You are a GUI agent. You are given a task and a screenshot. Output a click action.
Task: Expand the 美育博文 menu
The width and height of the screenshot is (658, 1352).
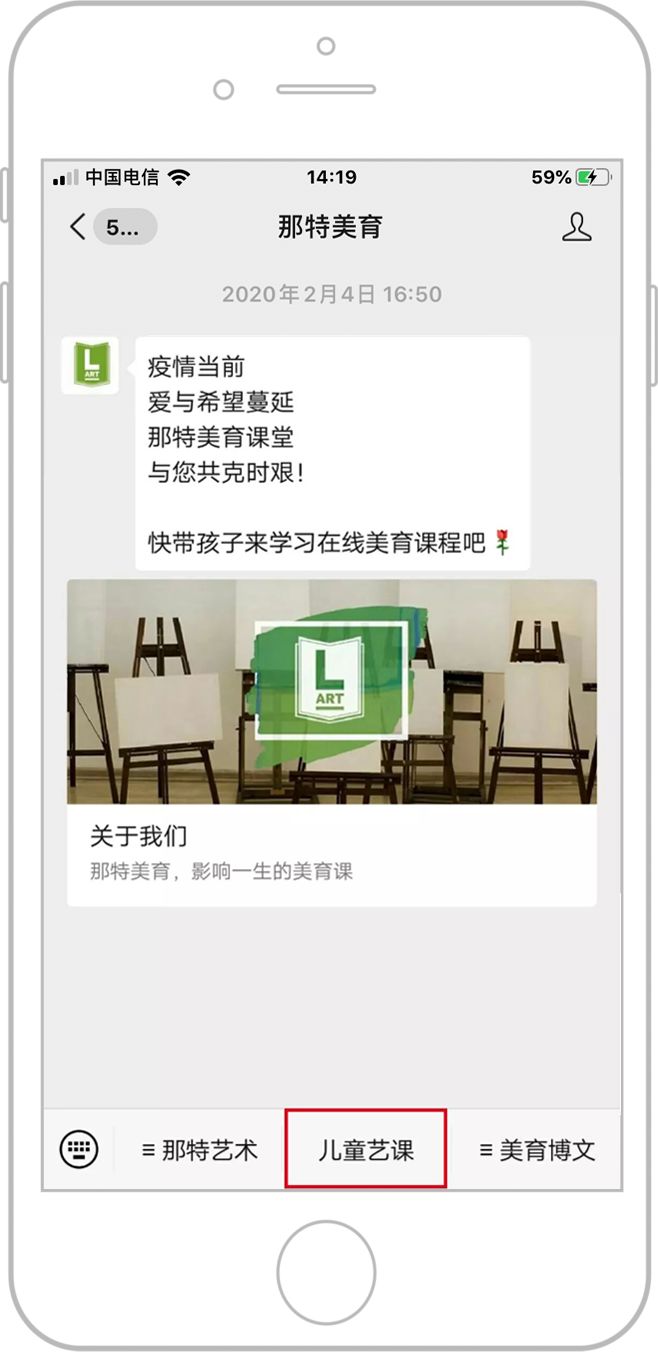tap(536, 1150)
